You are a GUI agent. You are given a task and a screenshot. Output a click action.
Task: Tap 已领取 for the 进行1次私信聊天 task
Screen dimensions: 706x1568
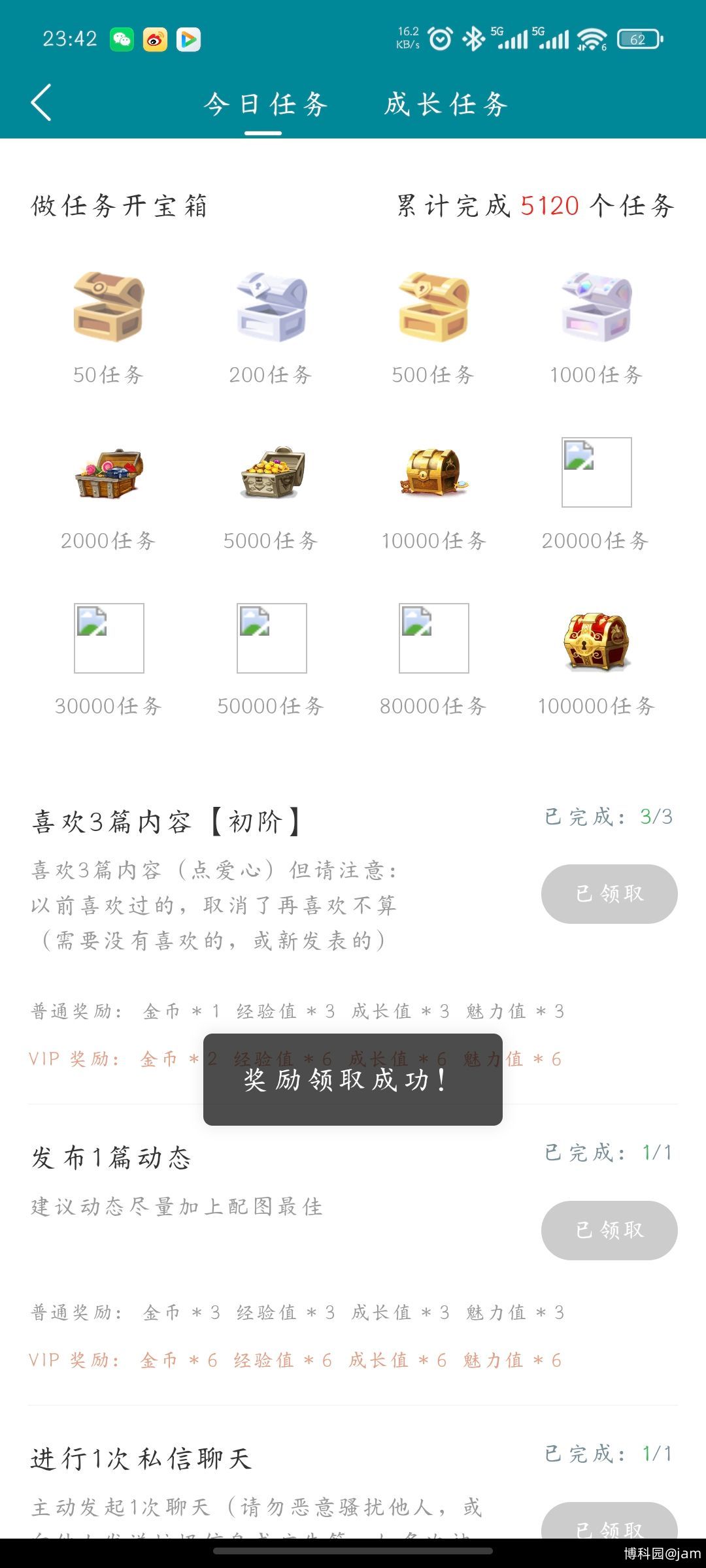click(x=609, y=1522)
